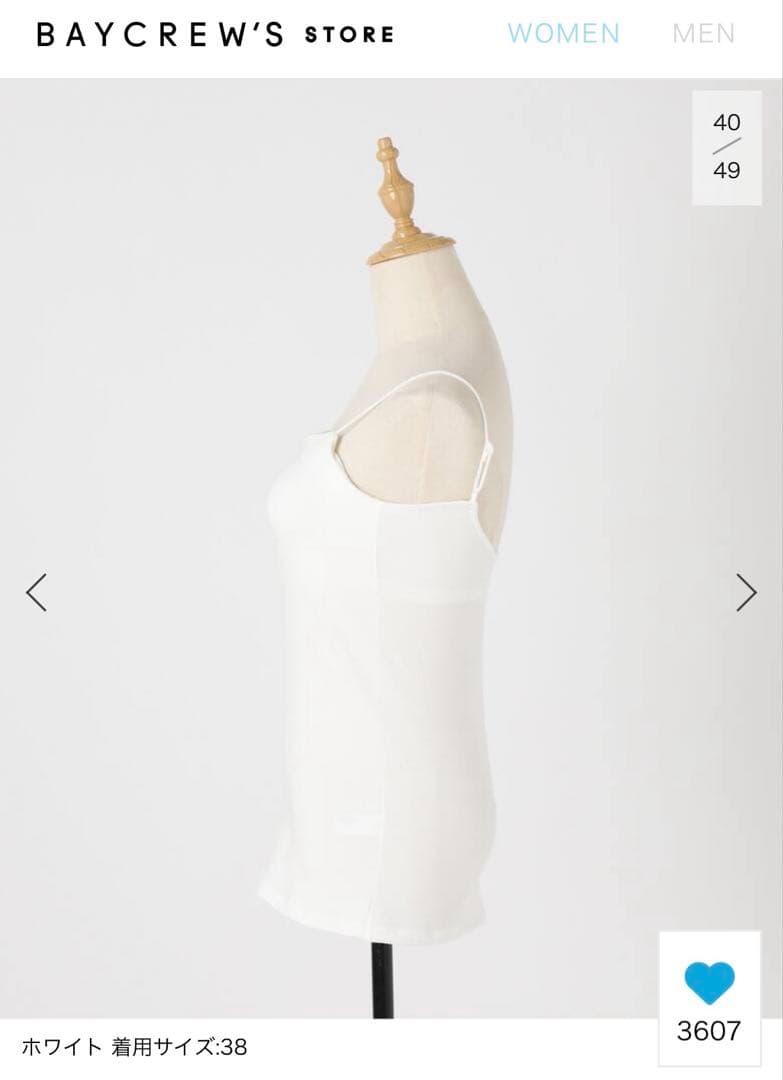Switch to the WOMEN tab
The height and width of the screenshot is (1080, 783).
pyautogui.click(x=563, y=34)
